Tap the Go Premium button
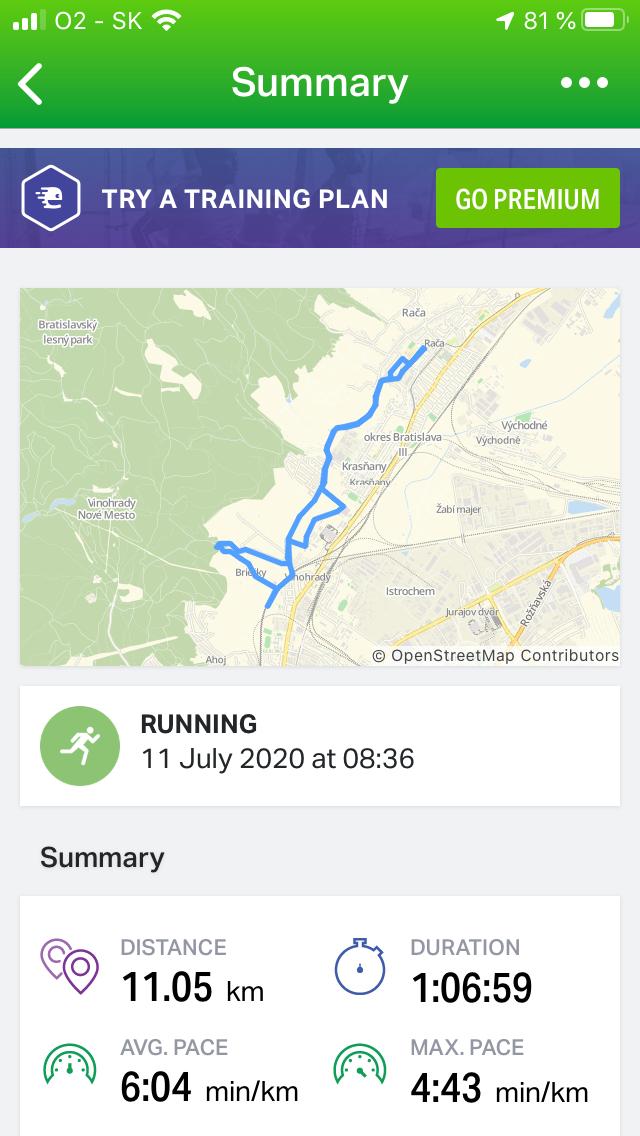Image resolution: width=640 pixels, height=1136 pixels. pos(527,199)
